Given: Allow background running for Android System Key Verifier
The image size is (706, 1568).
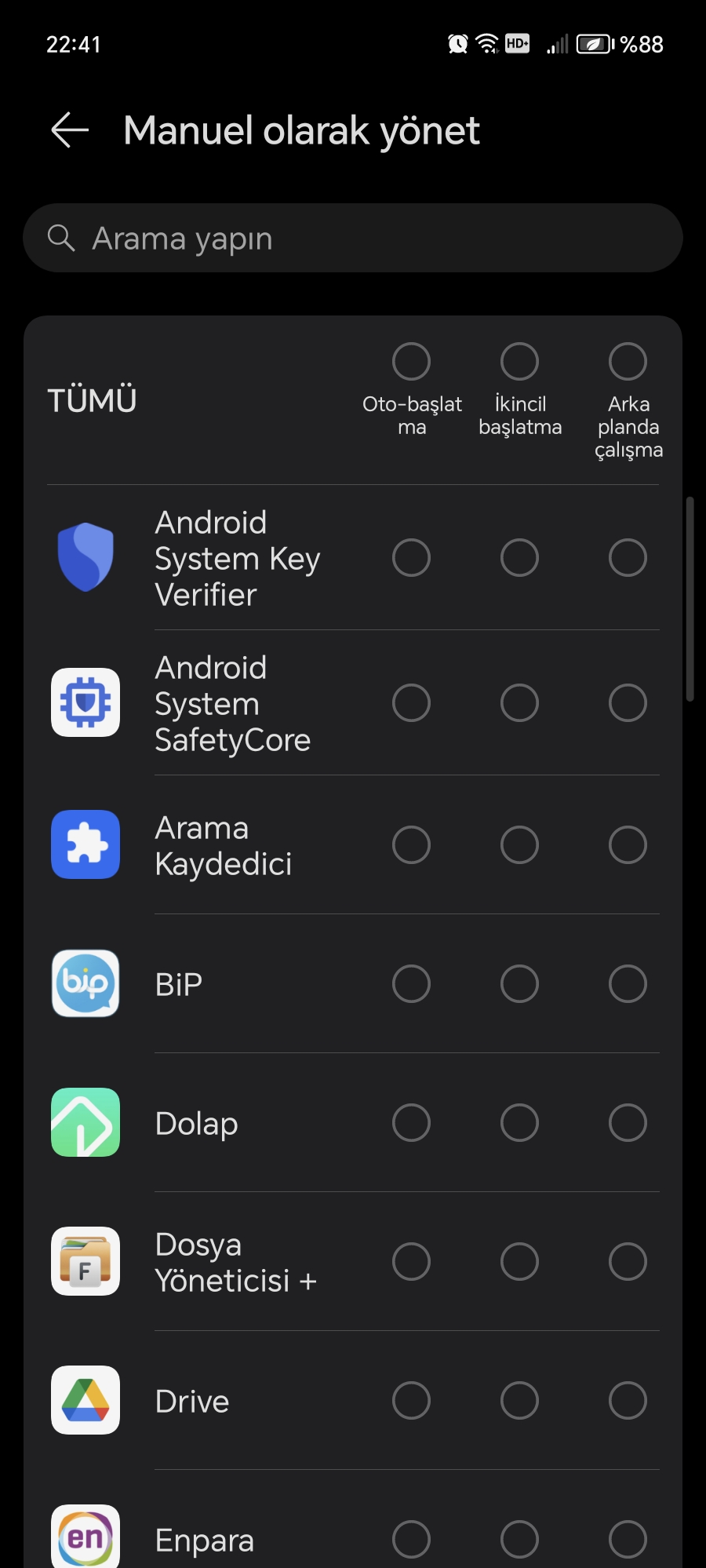Looking at the screenshot, I should coord(628,558).
